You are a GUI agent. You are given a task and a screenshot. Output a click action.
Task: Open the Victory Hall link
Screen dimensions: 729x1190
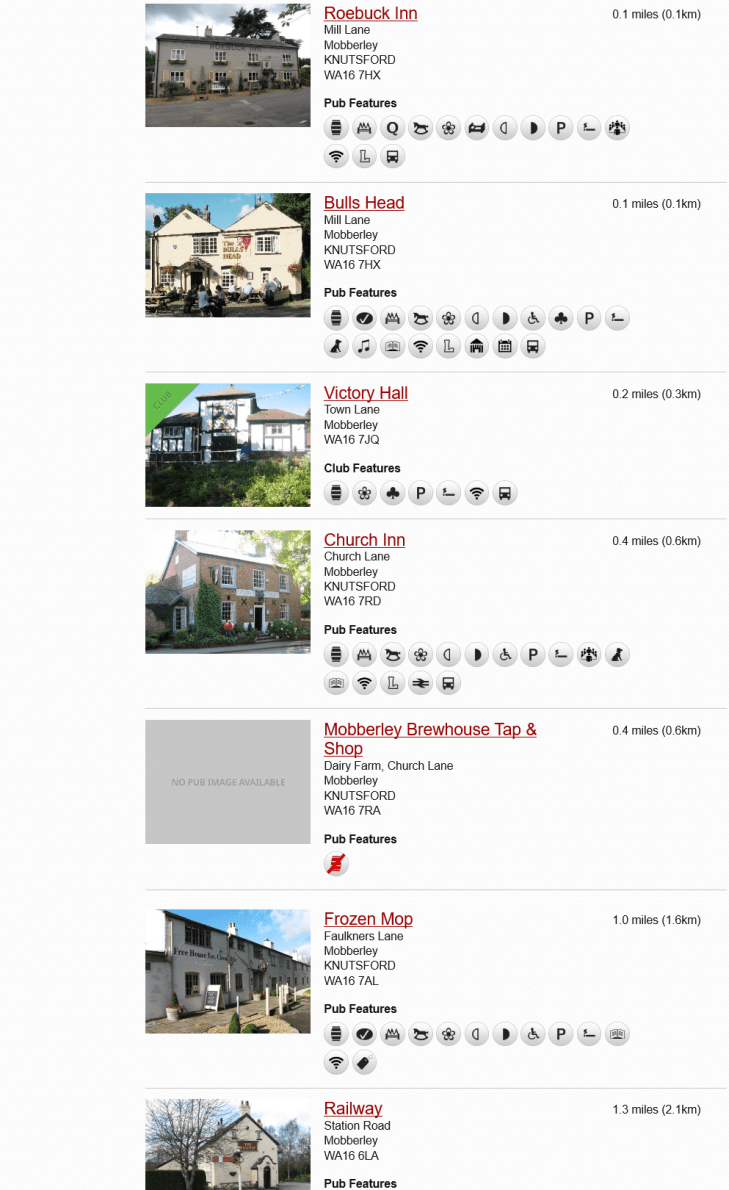click(x=366, y=393)
